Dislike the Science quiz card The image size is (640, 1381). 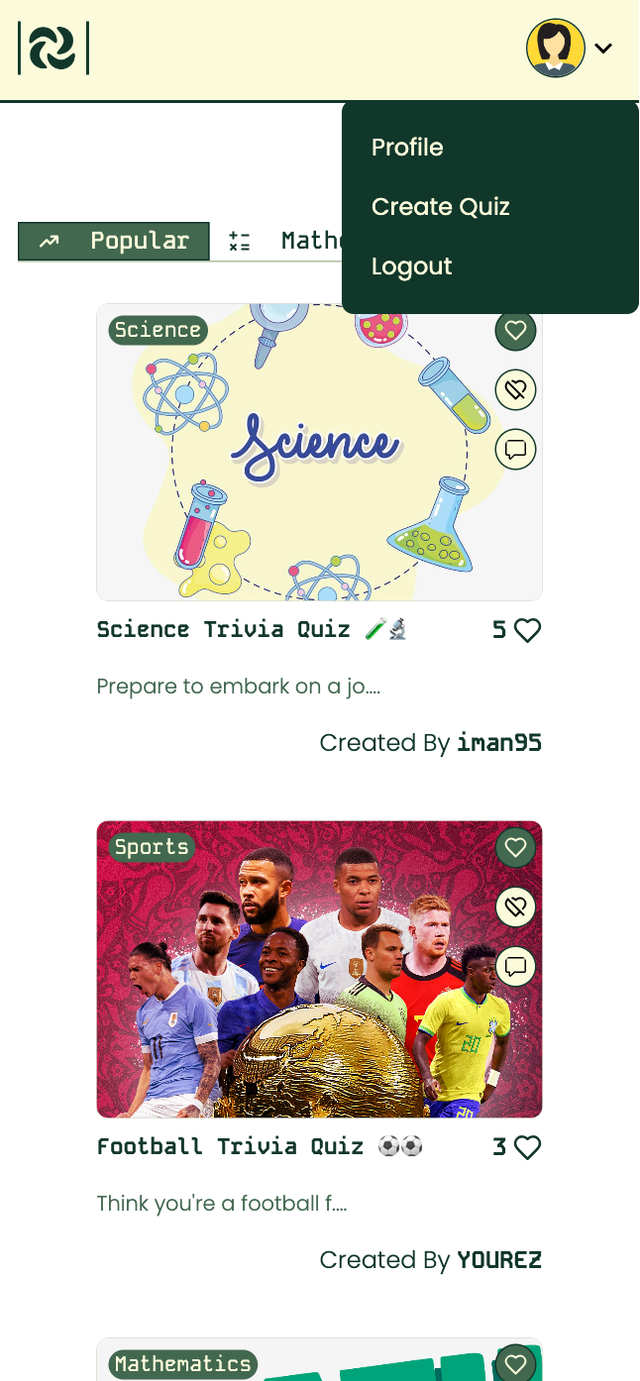click(516, 389)
